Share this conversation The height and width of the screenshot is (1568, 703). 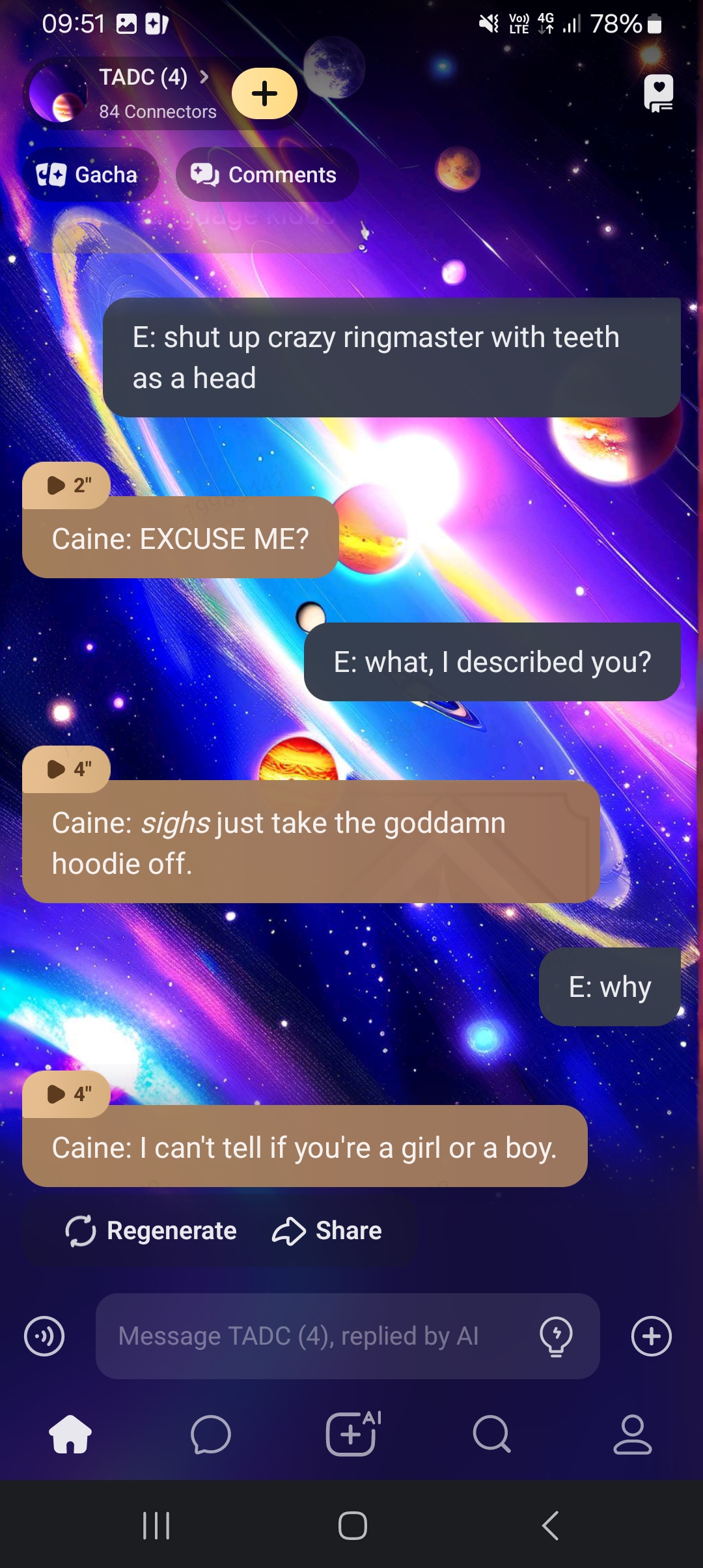pos(327,1231)
